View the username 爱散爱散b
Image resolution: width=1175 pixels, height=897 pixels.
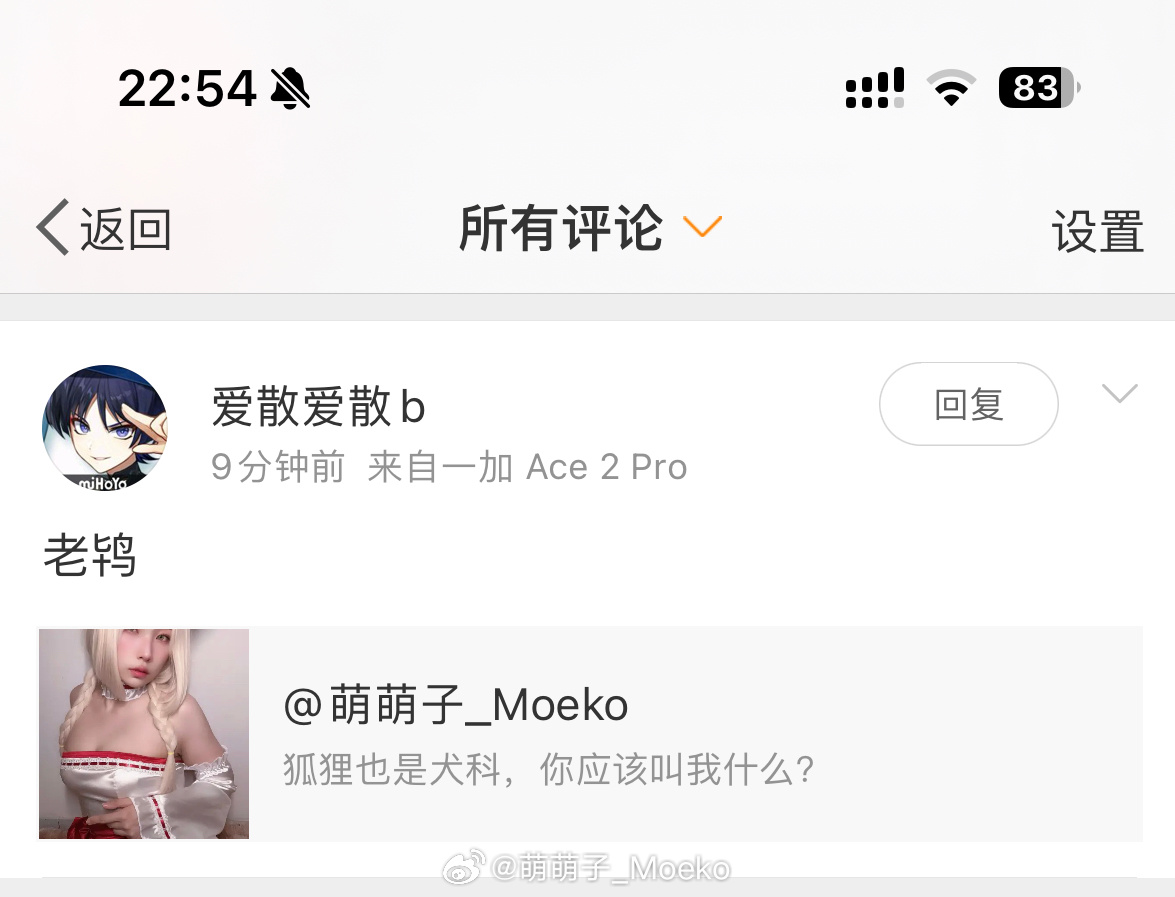318,407
